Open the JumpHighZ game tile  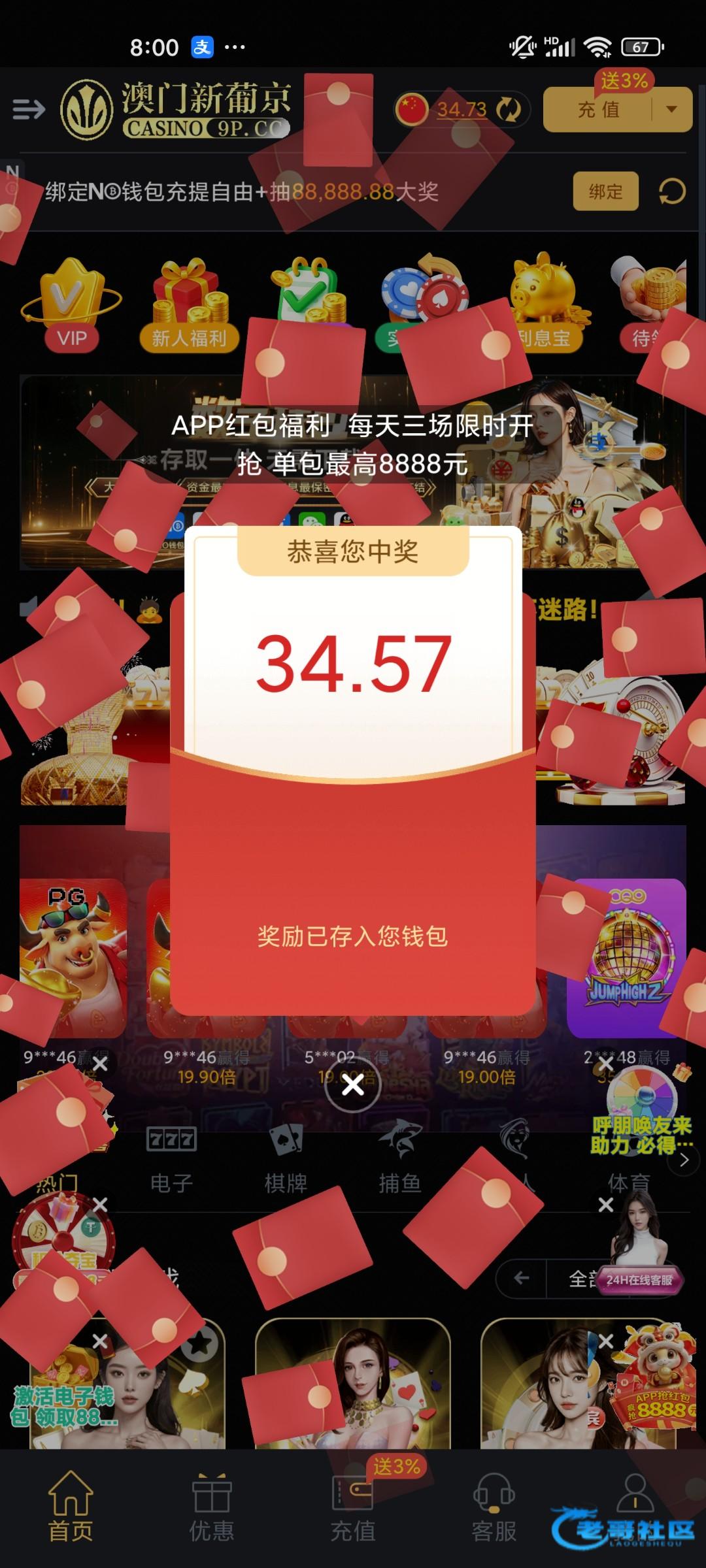click(x=626, y=957)
